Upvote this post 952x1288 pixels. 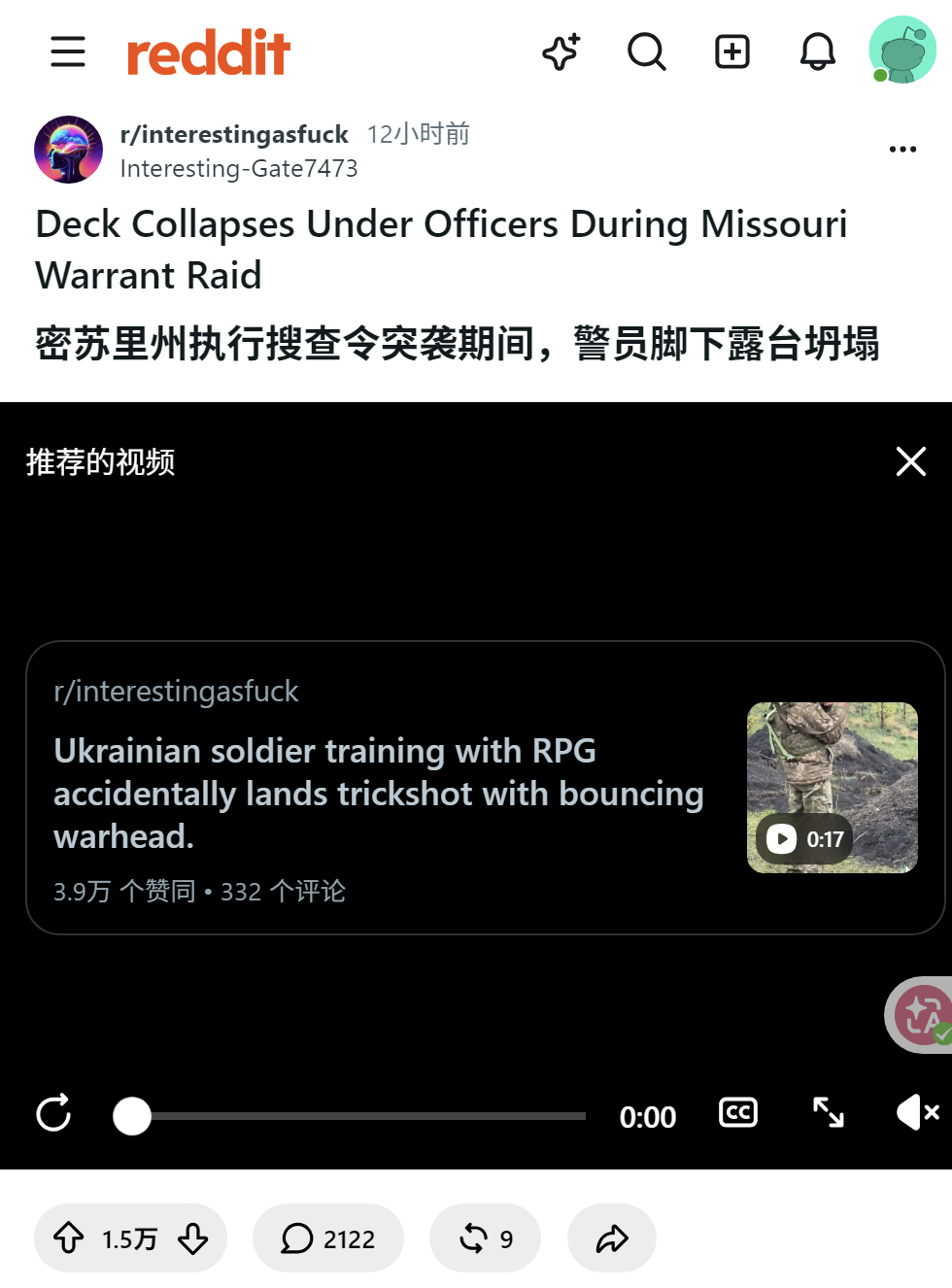[68, 1238]
